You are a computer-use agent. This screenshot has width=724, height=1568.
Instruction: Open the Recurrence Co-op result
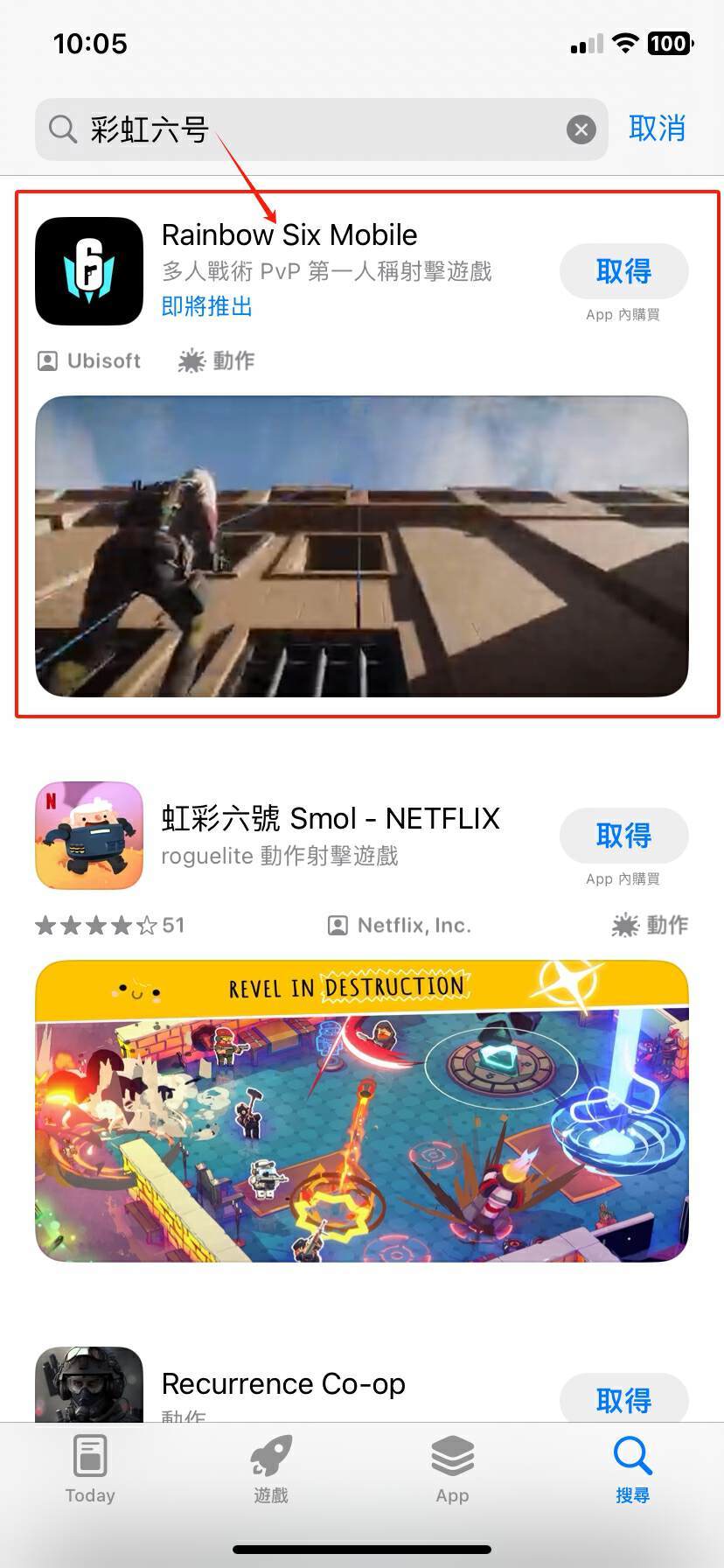pos(283,1384)
